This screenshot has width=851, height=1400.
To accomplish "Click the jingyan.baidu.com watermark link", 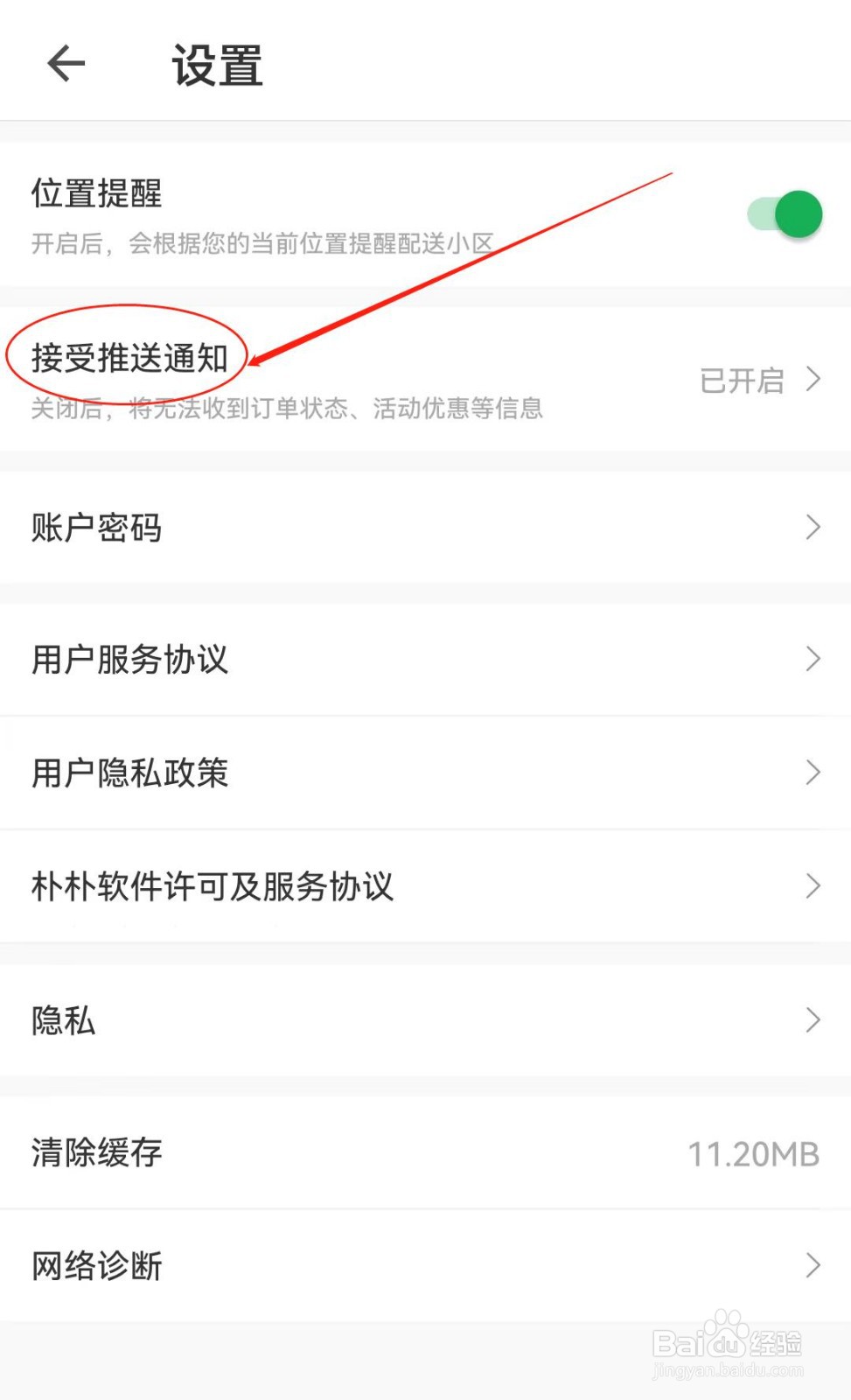I will pos(733,1369).
